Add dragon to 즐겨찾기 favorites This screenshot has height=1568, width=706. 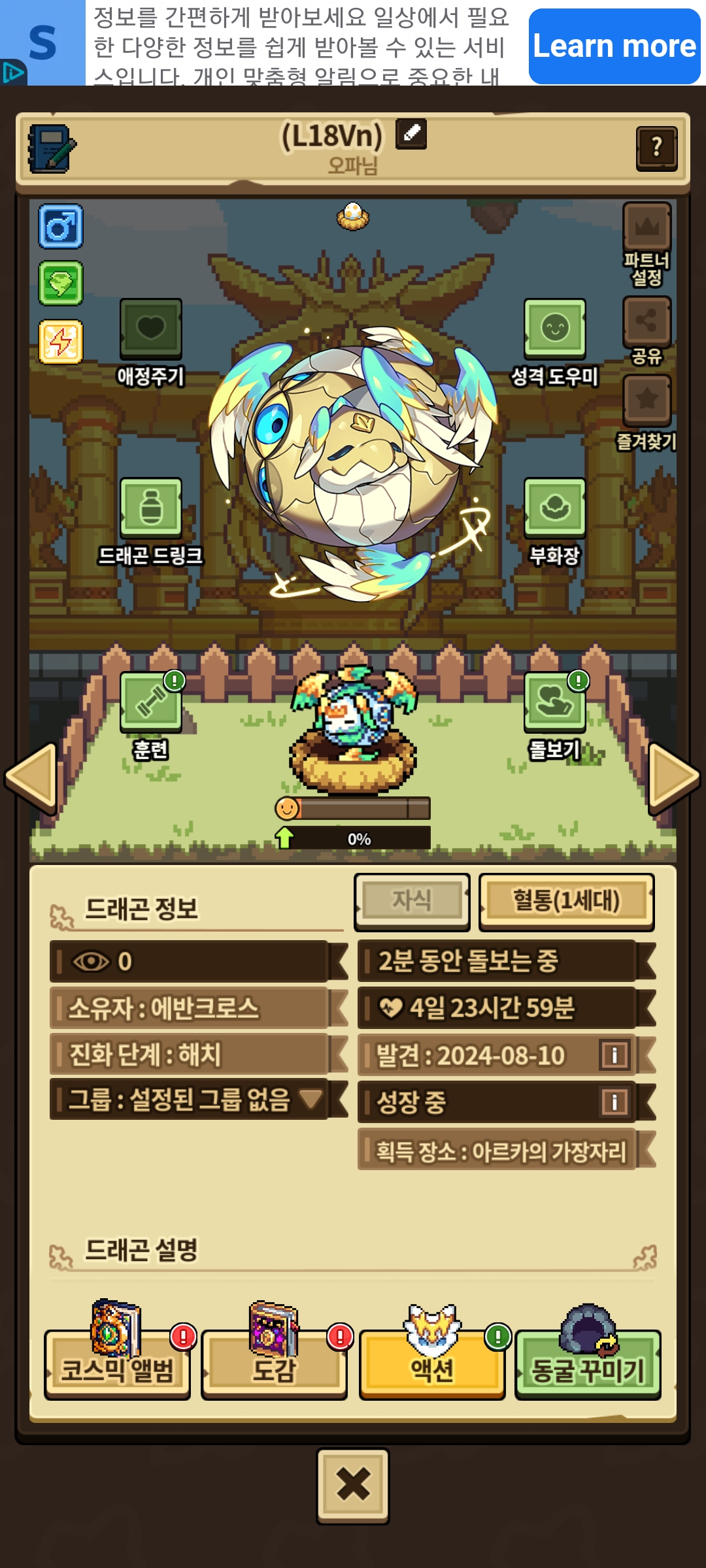tap(647, 400)
